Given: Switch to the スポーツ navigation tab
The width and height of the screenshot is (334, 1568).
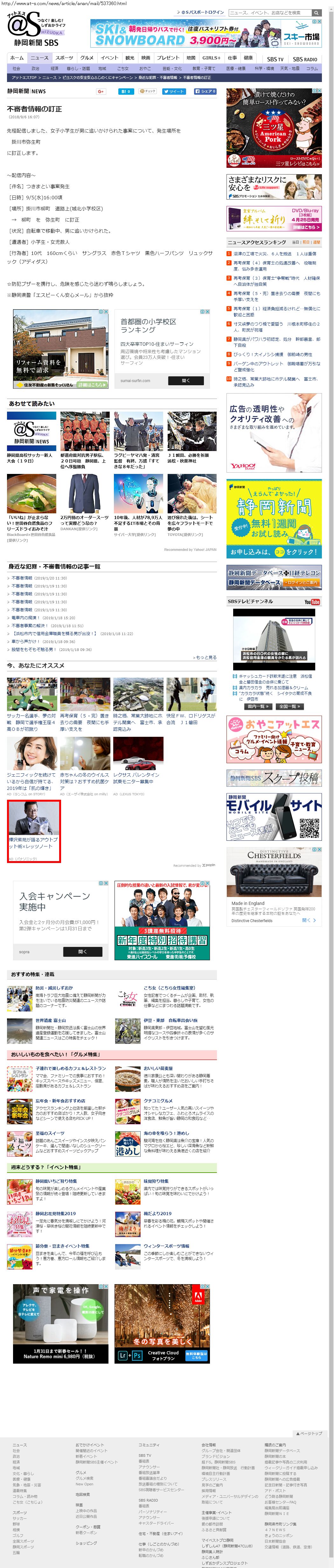Looking at the screenshot, I should click(x=64, y=58).
